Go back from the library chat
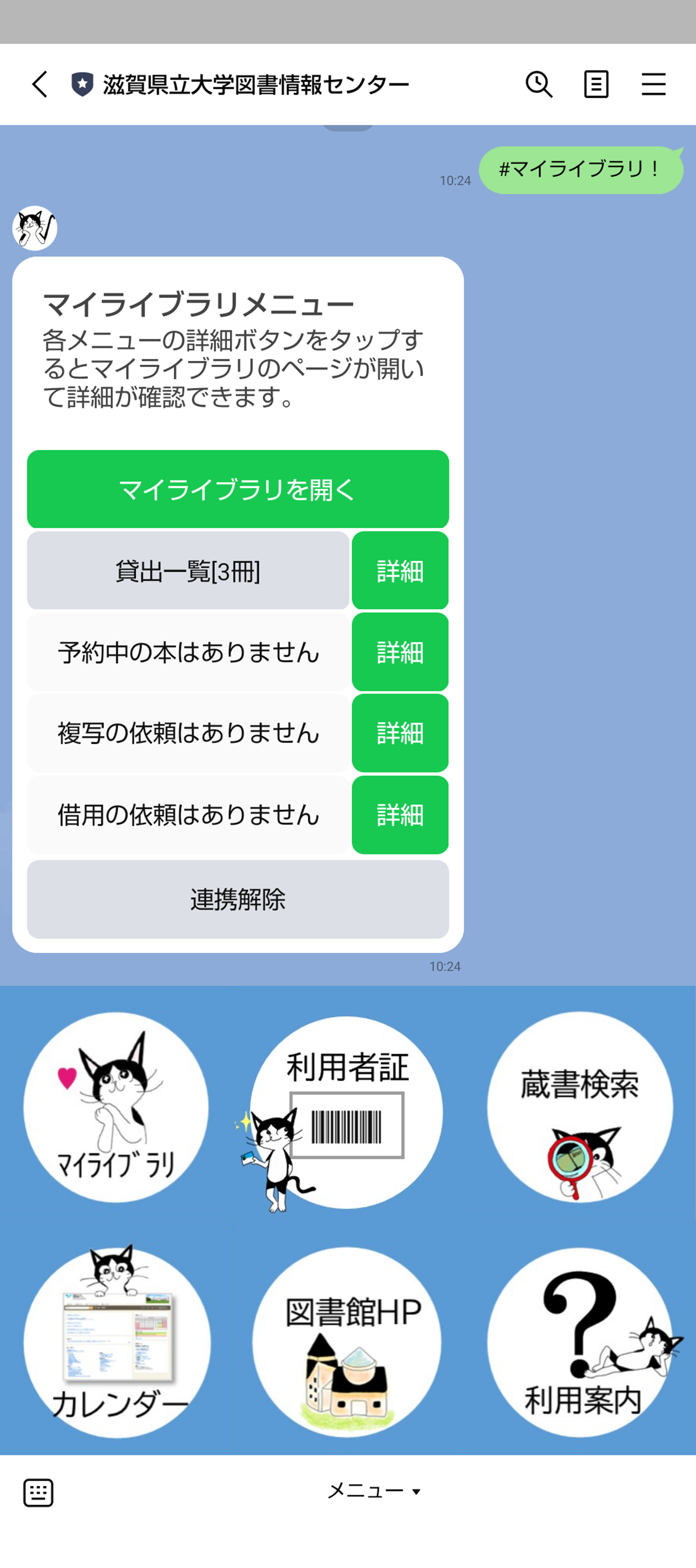 tap(40, 84)
